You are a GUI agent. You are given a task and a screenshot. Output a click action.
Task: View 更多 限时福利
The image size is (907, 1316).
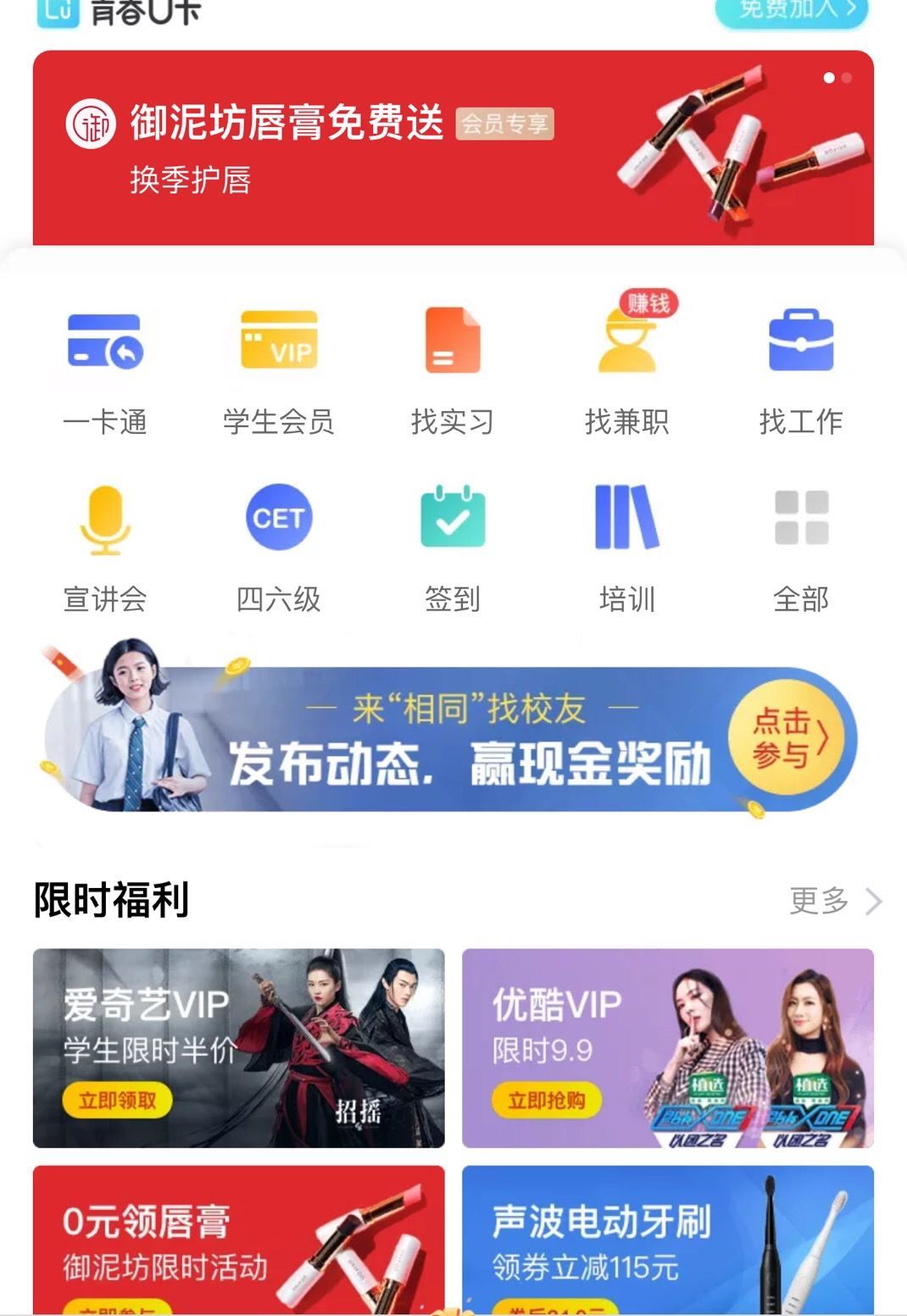834,901
